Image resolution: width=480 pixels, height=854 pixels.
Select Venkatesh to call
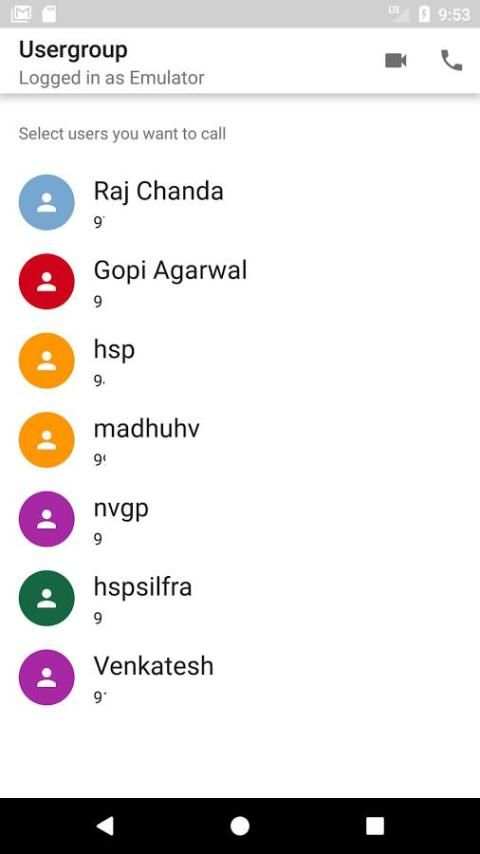coord(240,677)
